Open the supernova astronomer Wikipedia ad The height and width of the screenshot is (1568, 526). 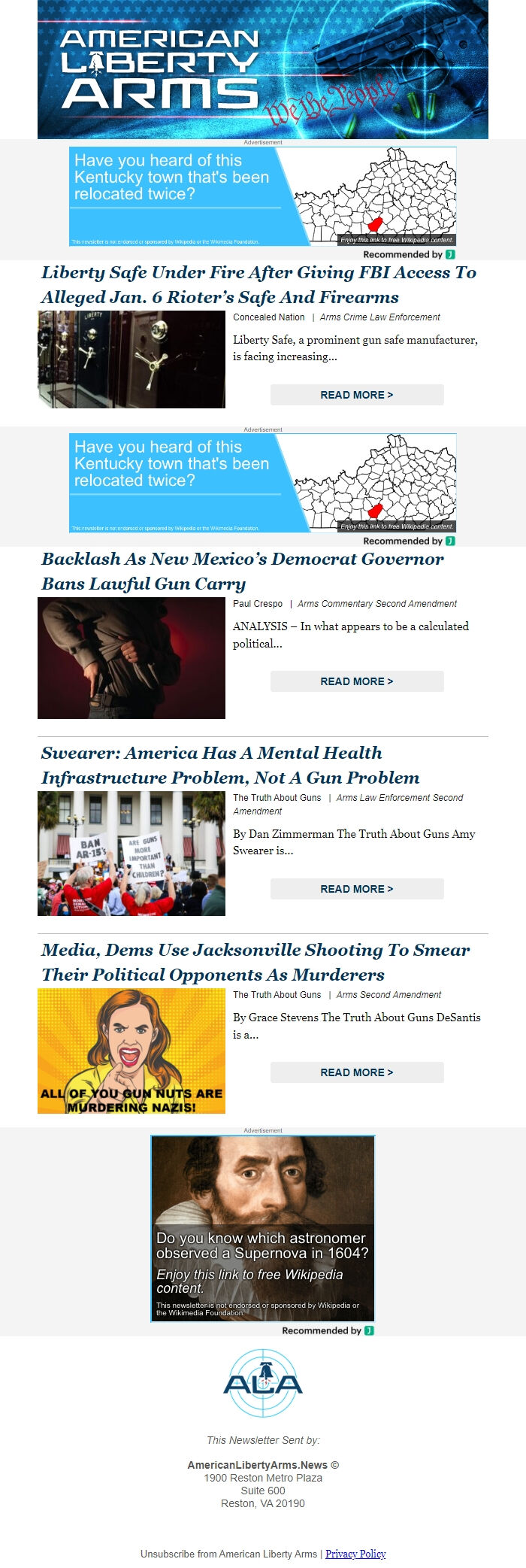[x=263, y=1228]
